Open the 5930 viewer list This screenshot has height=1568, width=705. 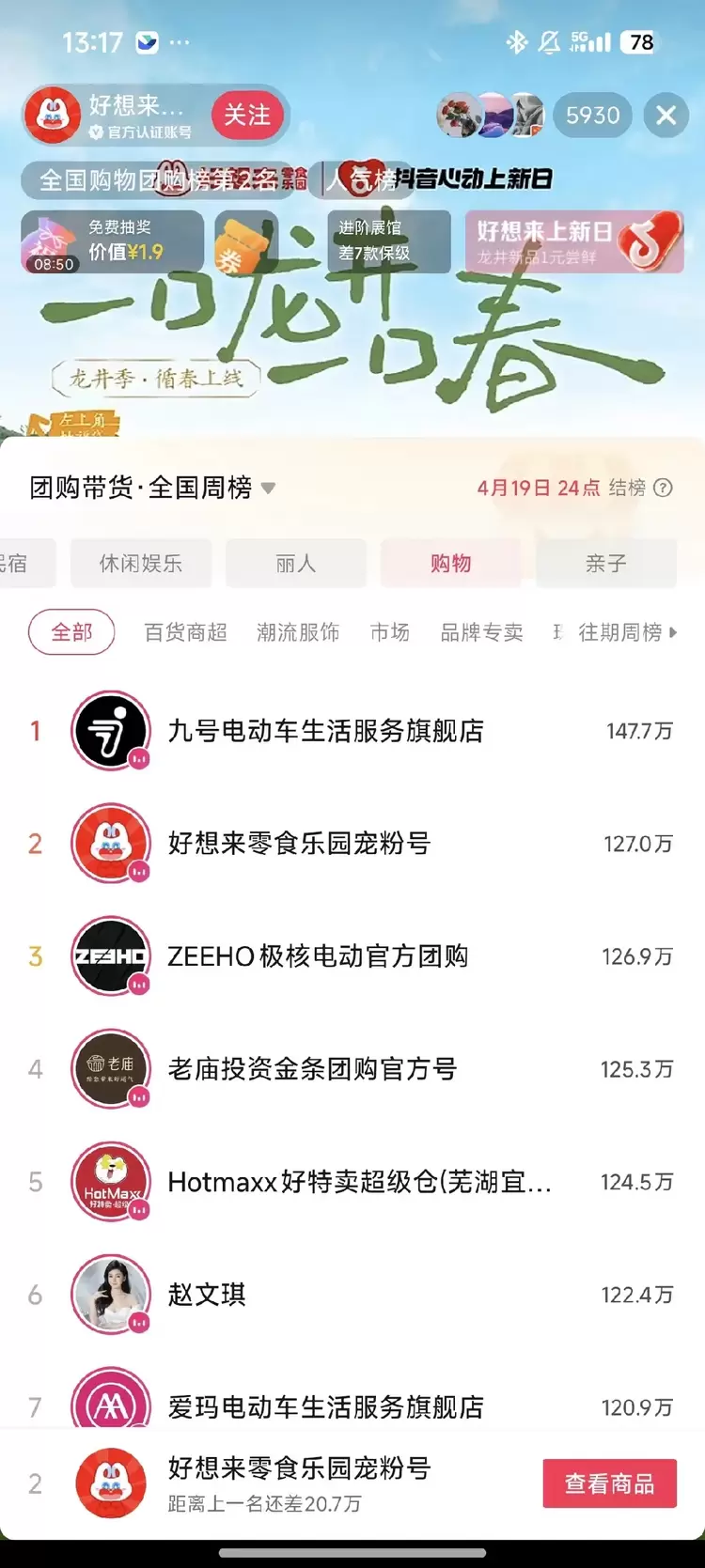click(x=592, y=116)
